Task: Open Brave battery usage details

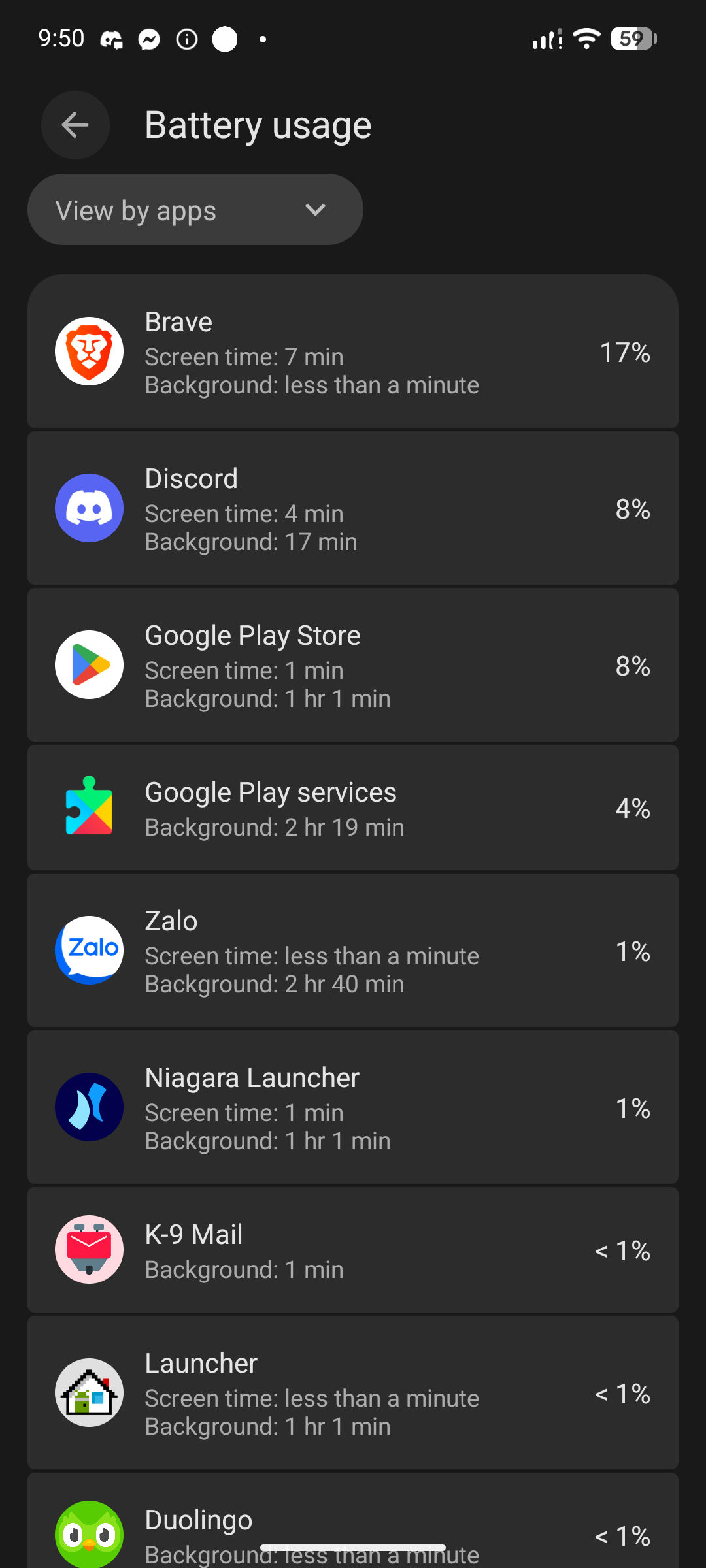Action: (x=353, y=352)
